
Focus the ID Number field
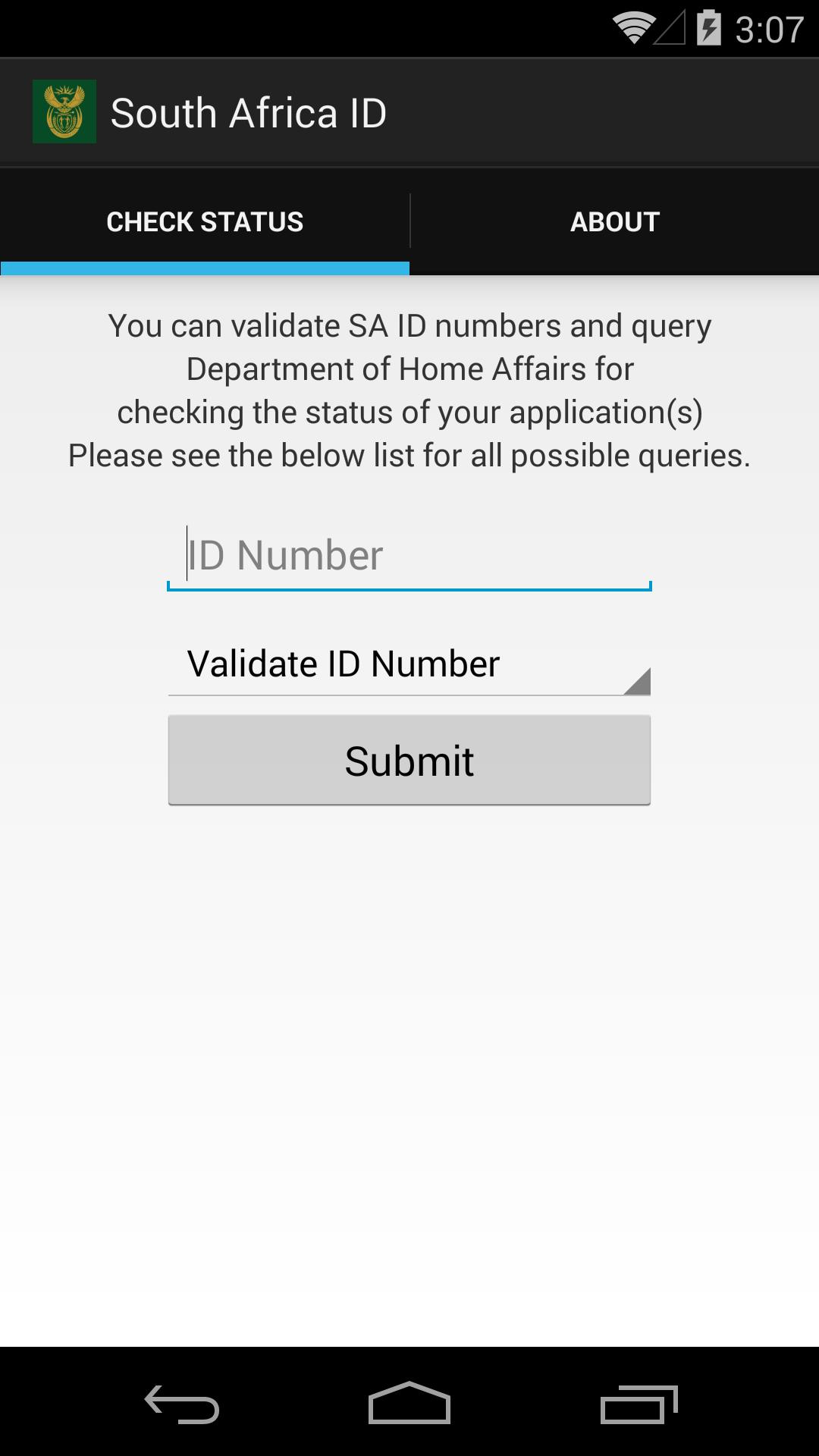pos(409,556)
